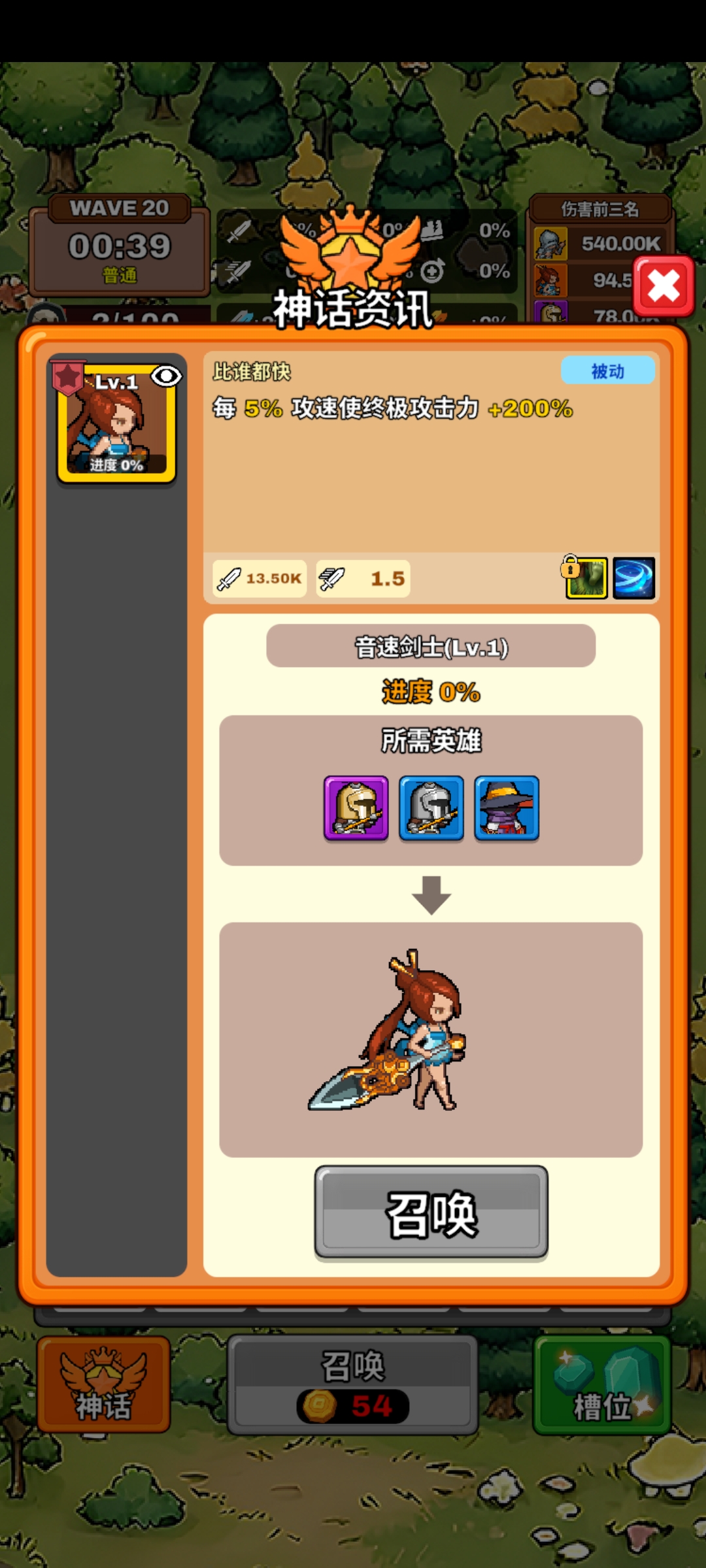
Task: Tap the locked green skill icon
Action: click(586, 578)
